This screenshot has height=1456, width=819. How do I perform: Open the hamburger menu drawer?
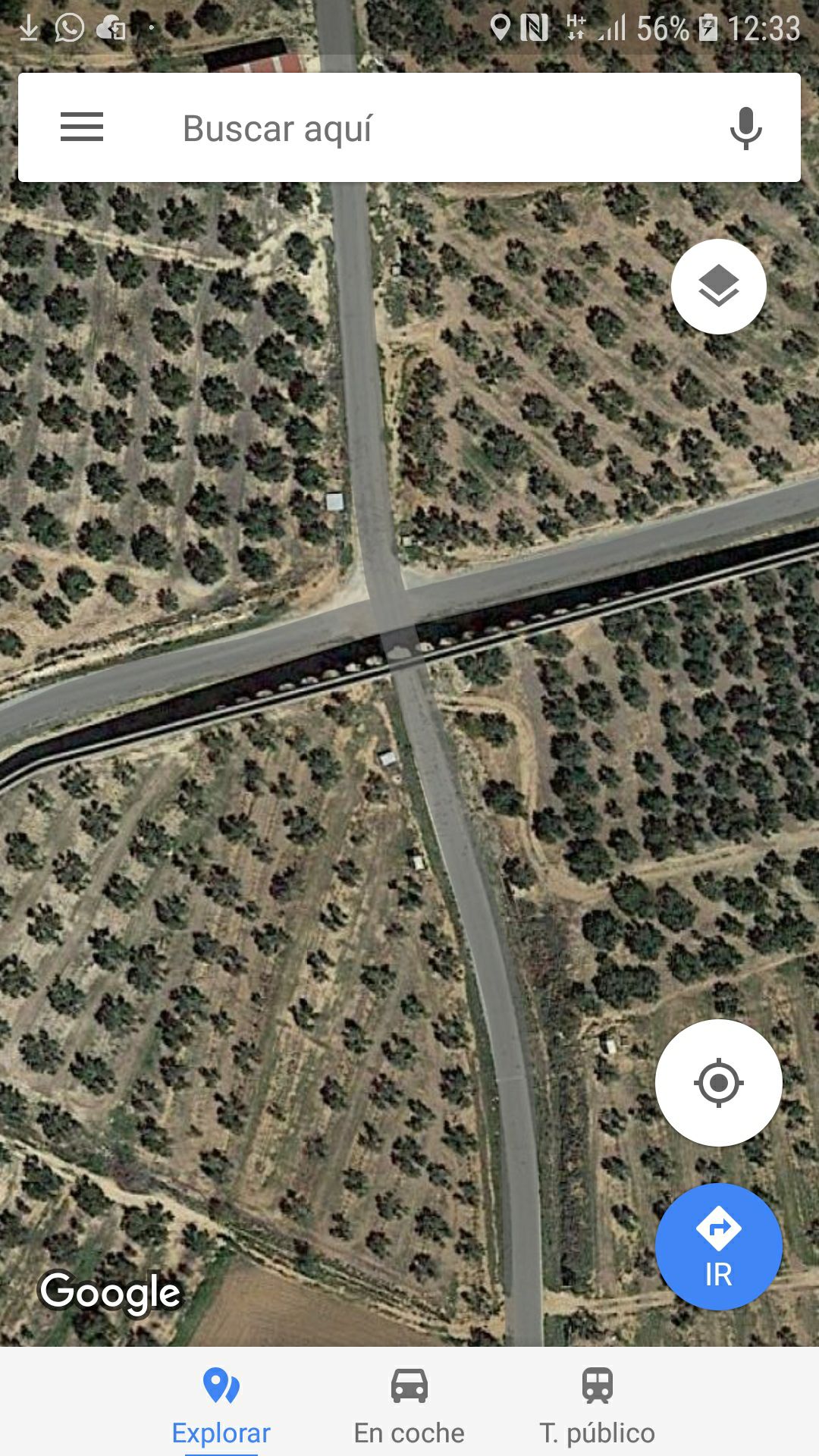tap(82, 127)
